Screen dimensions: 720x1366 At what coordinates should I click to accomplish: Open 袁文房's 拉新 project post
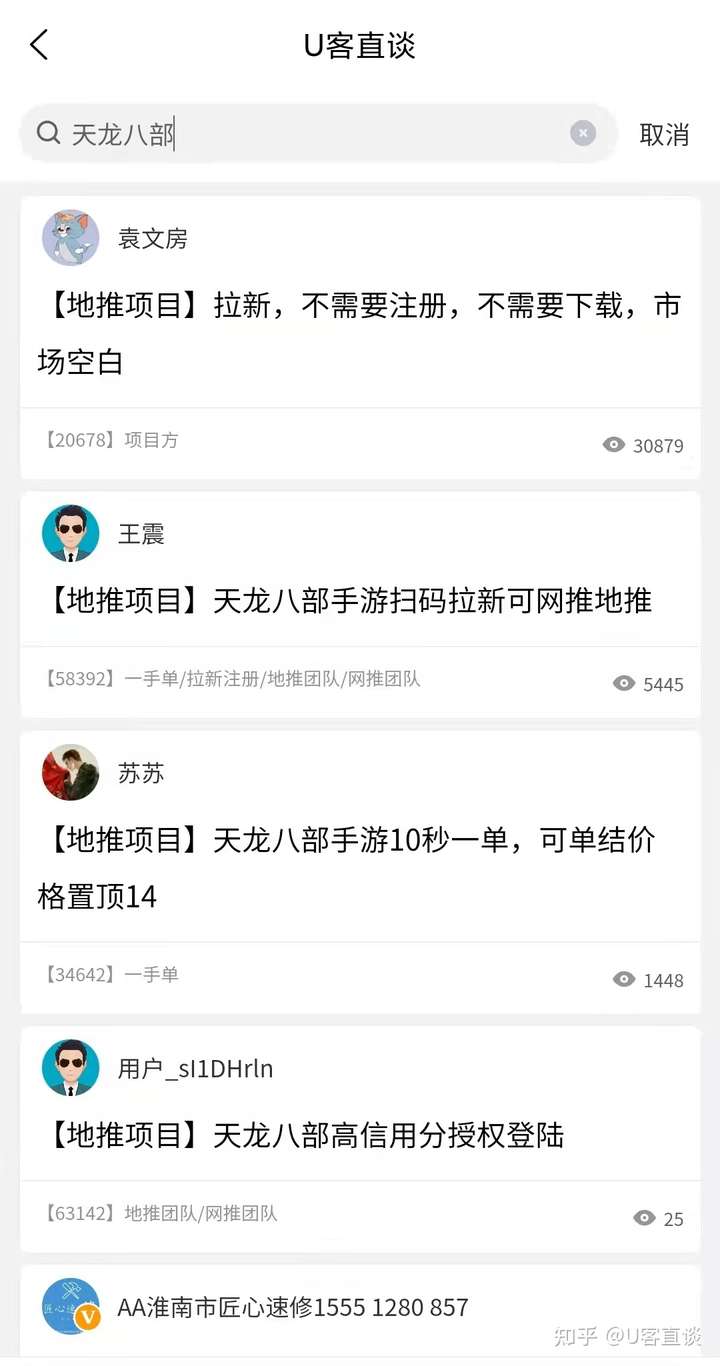point(359,333)
